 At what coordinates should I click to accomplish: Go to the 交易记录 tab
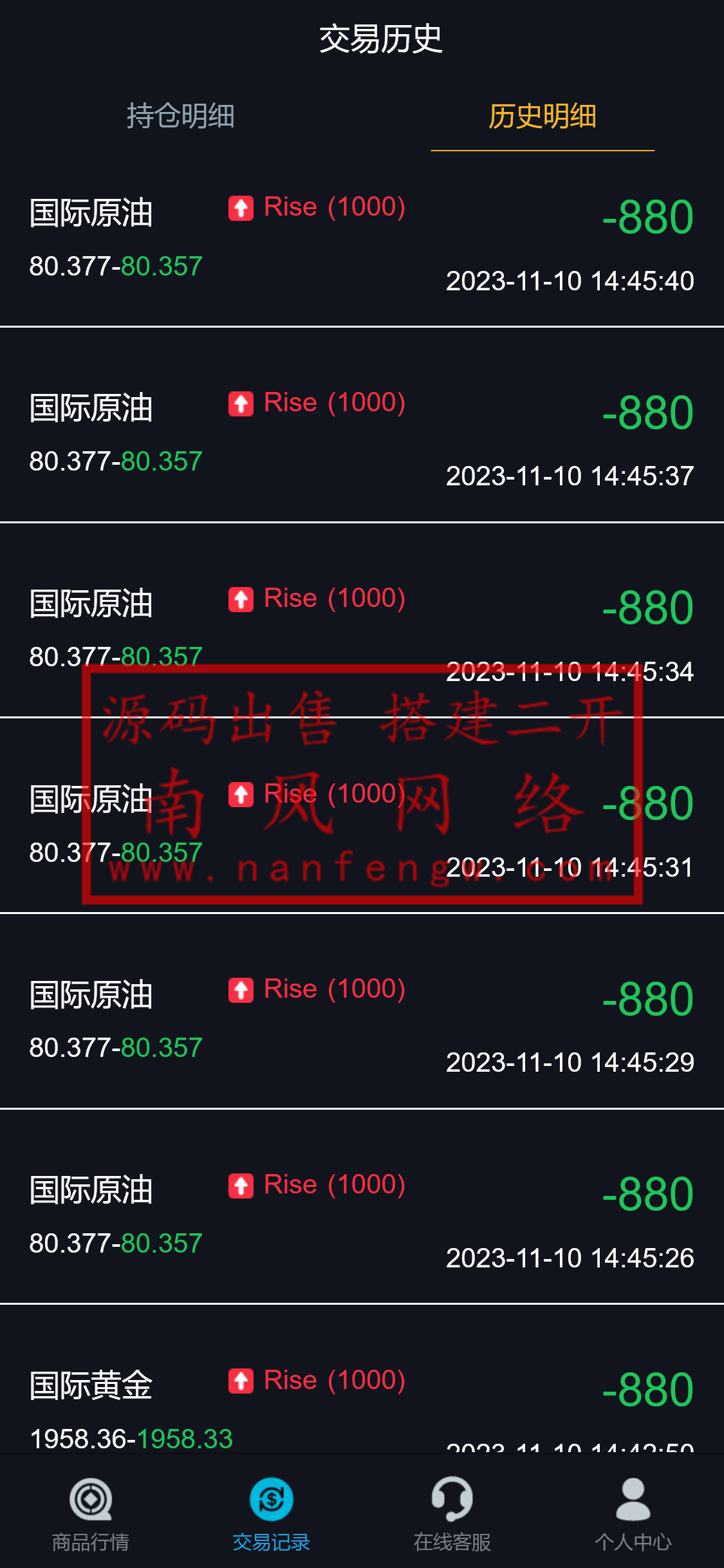click(271, 1514)
